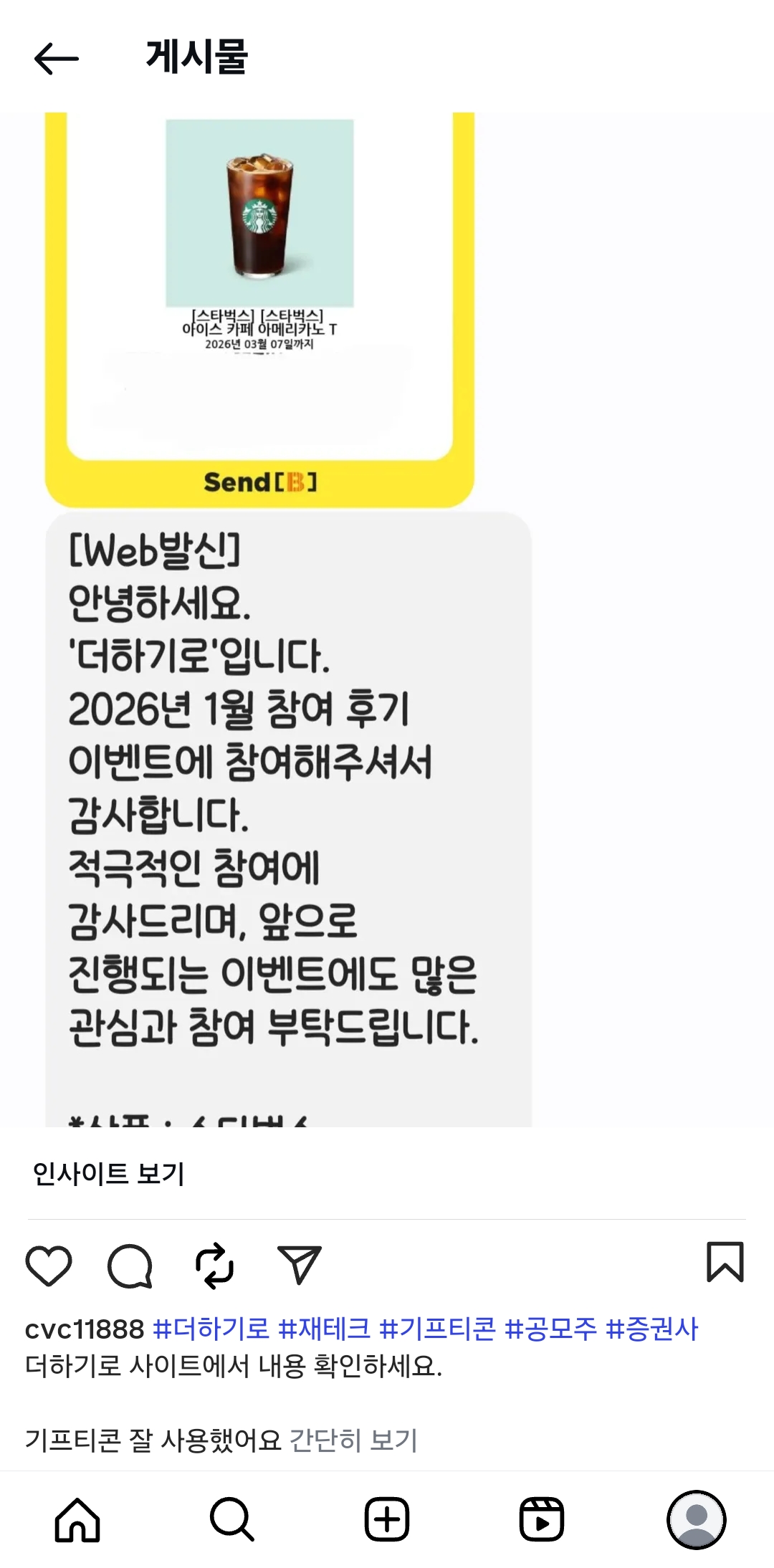Repost this post
Image resolution: width=774 pixels, height=1568 pixels.
click(214, 1265)
